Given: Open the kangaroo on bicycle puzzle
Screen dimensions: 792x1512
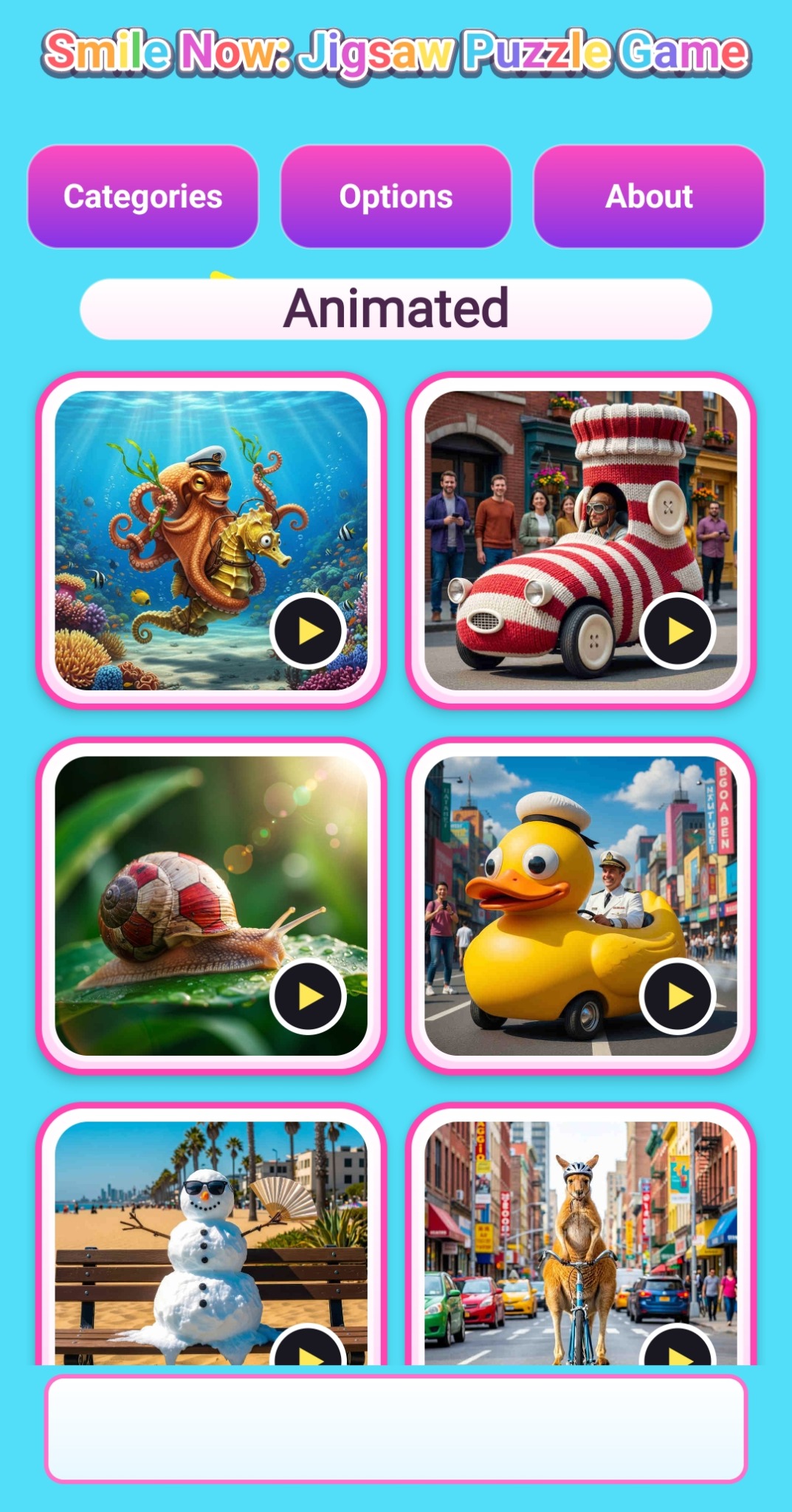Looking at the screenshot, I should [x=580, y=1234].
